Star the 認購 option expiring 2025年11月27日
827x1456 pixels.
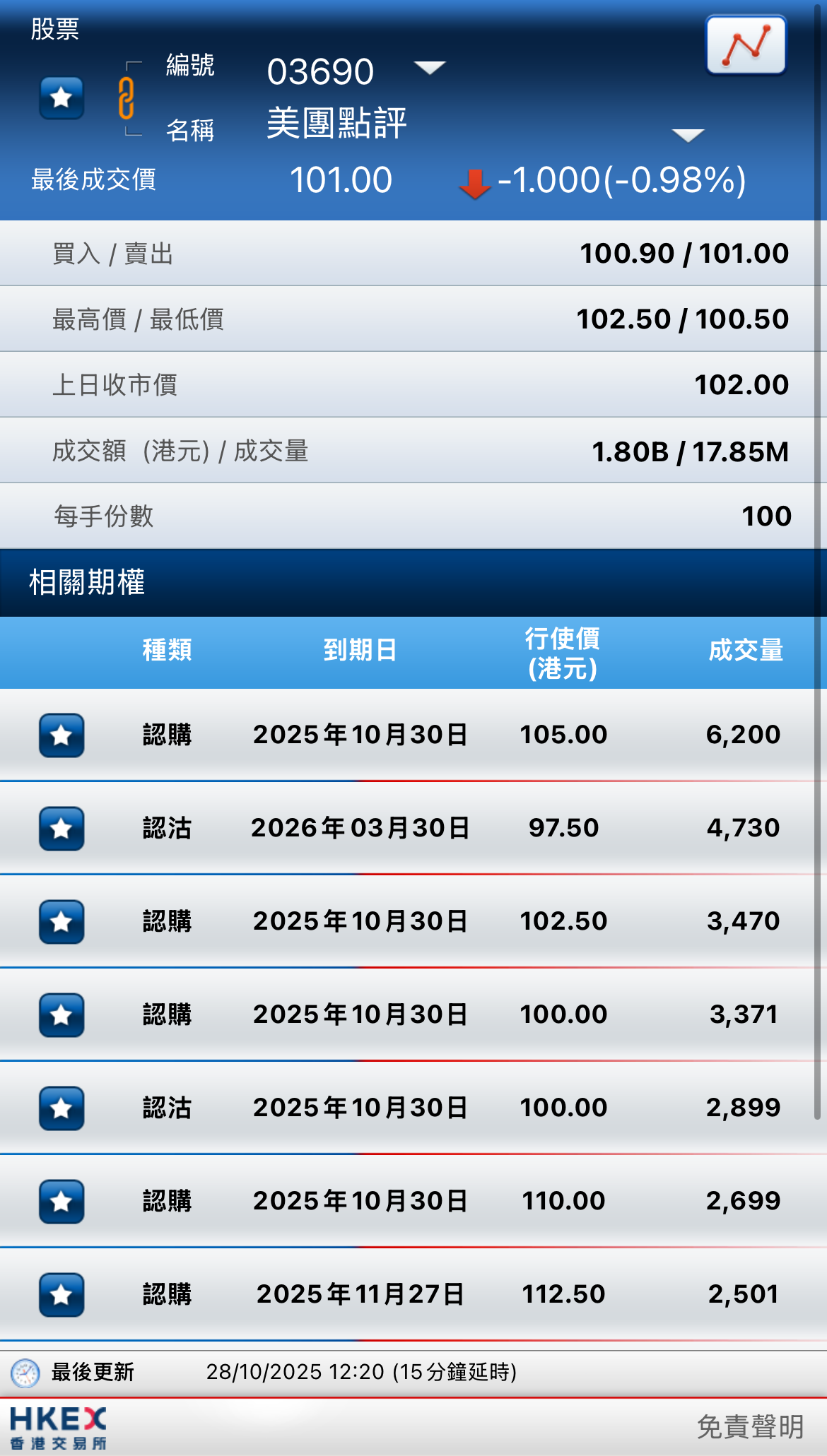click(x=61, y=1295)
